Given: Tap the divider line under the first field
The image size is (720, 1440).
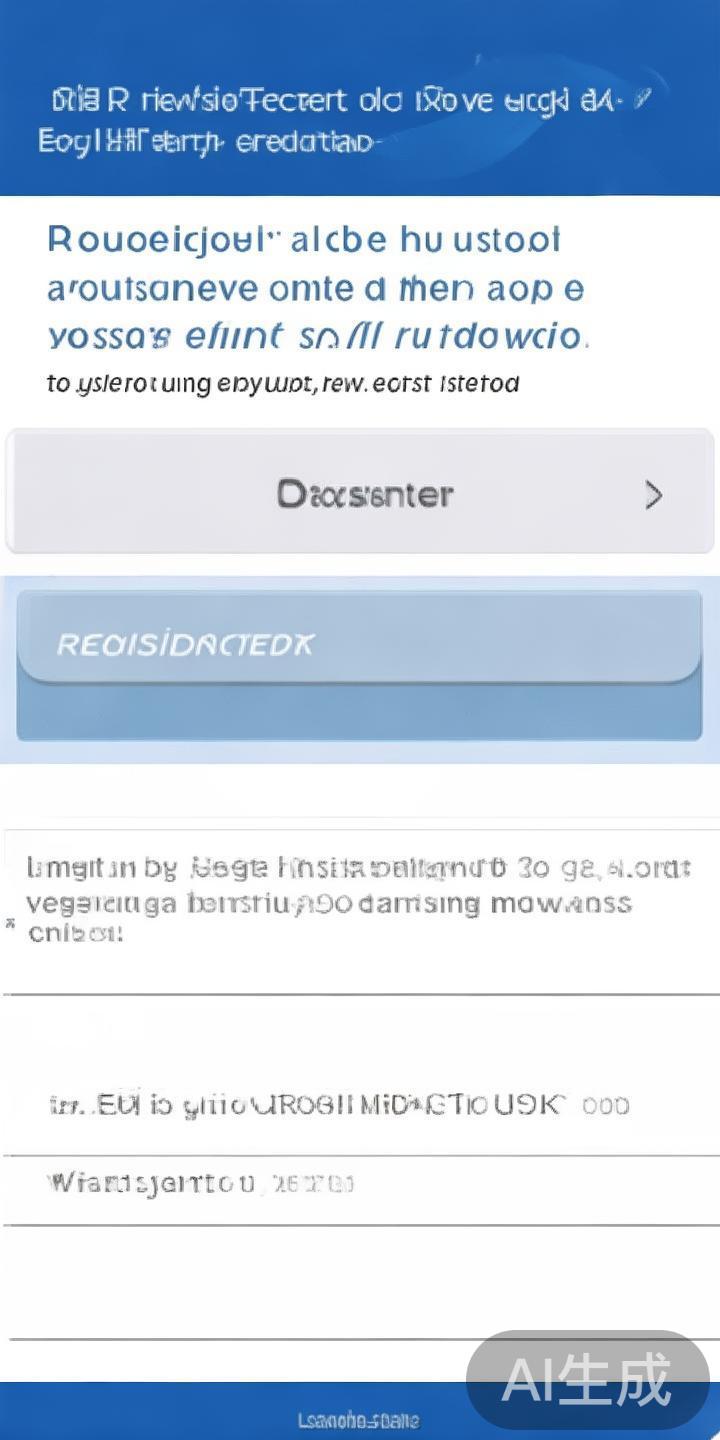Looking at the screenshot, I should [x=360, y=996].
